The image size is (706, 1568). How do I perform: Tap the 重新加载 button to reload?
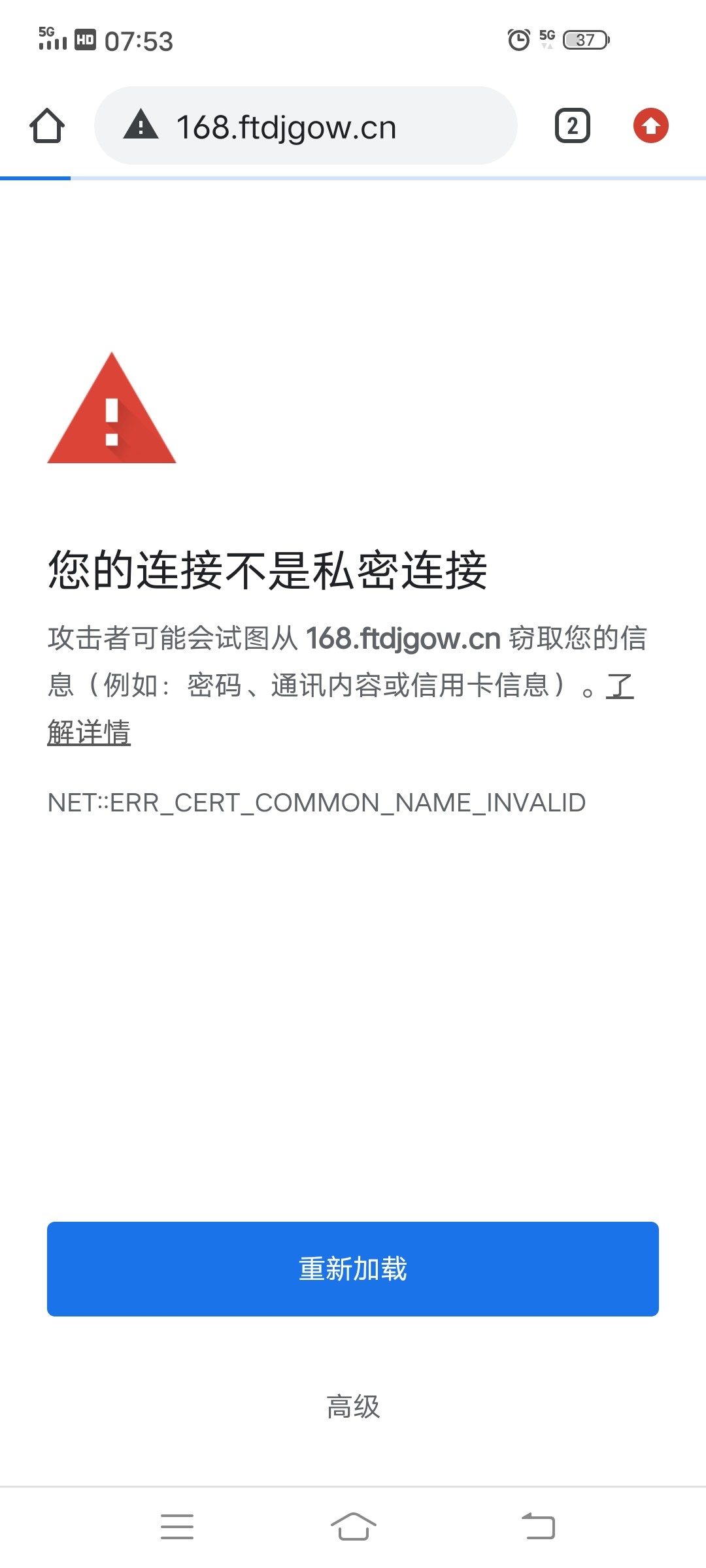353,1269
